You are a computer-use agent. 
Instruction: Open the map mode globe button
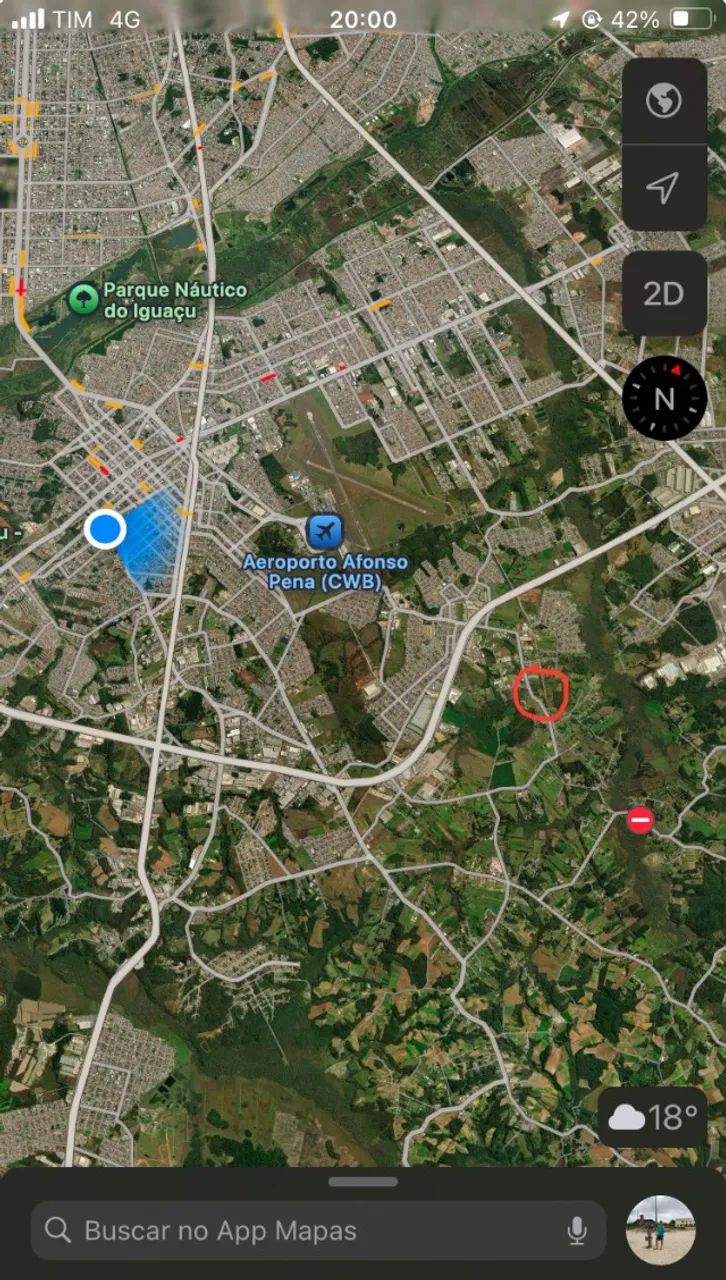click(664, 100)
